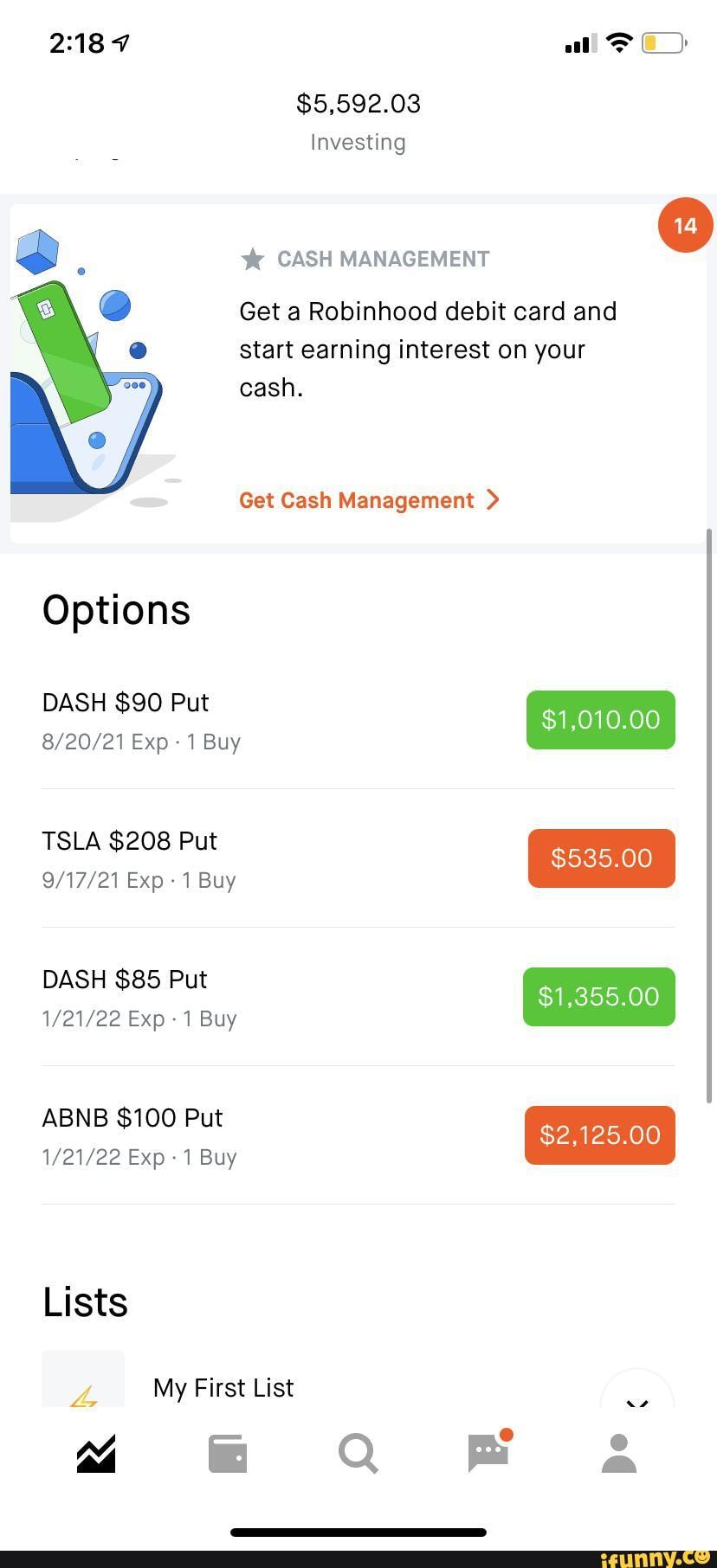Screen dimensions: 717x1568
Task: Toggle the $2,125.00 value on ABNB Put
Action: (x=599, y=1135)
